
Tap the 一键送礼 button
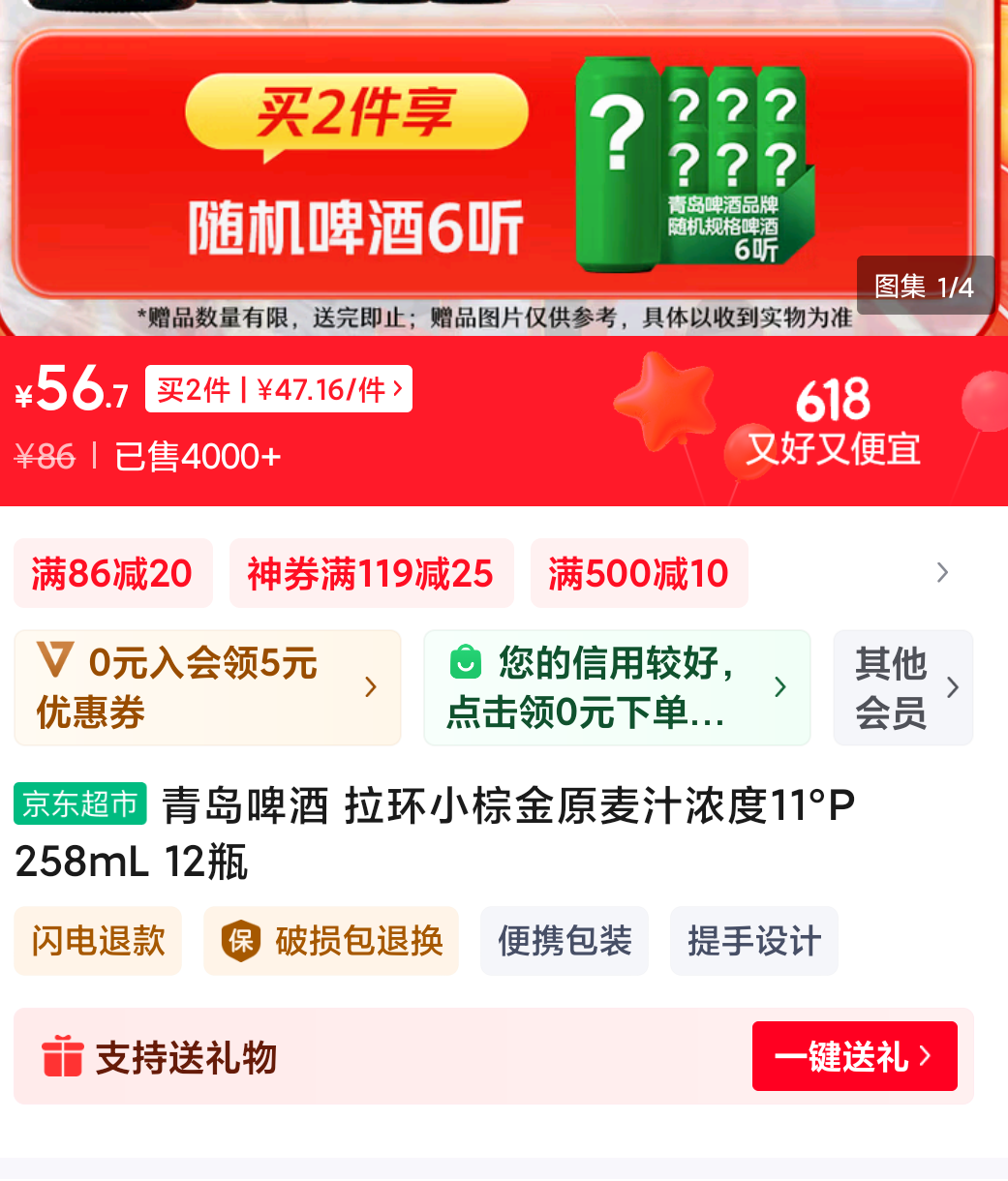854,1056
